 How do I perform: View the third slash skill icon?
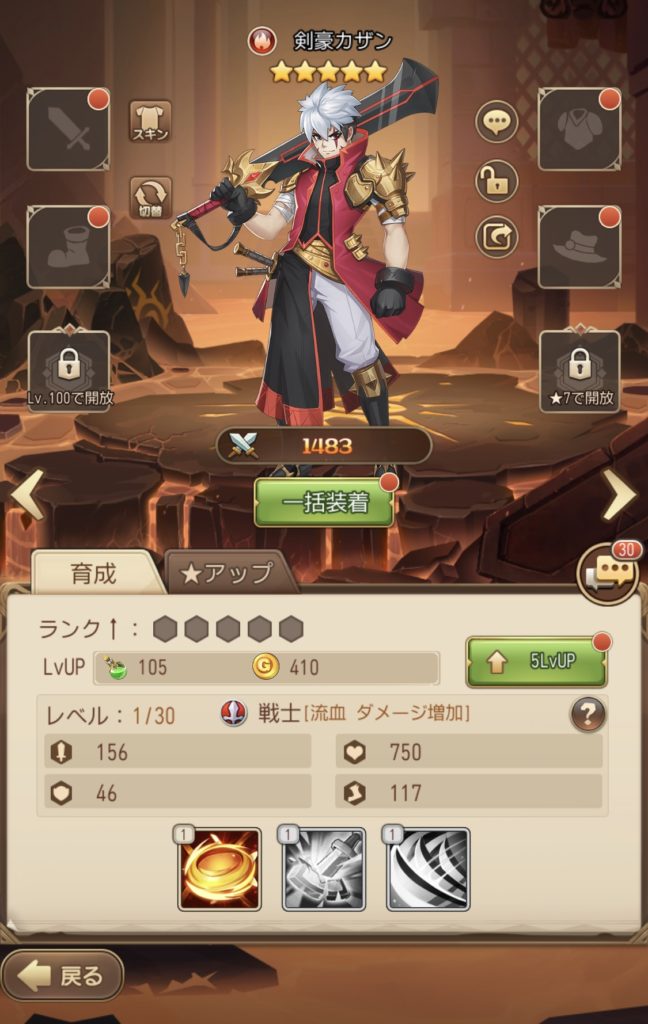click(428, 868)
